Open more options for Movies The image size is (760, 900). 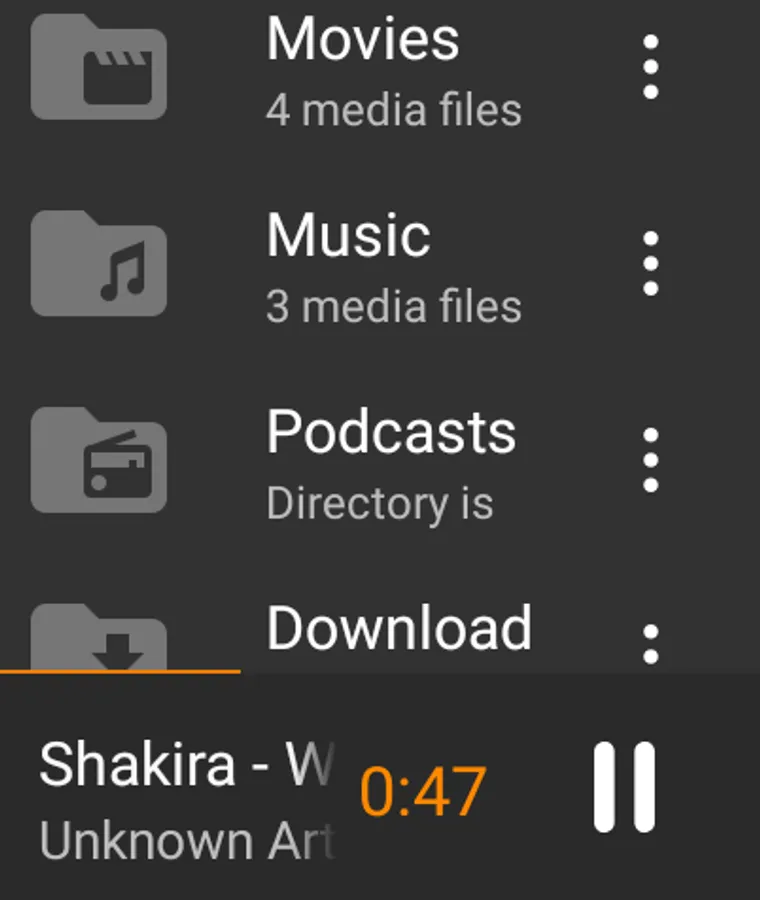pos(651,68)
